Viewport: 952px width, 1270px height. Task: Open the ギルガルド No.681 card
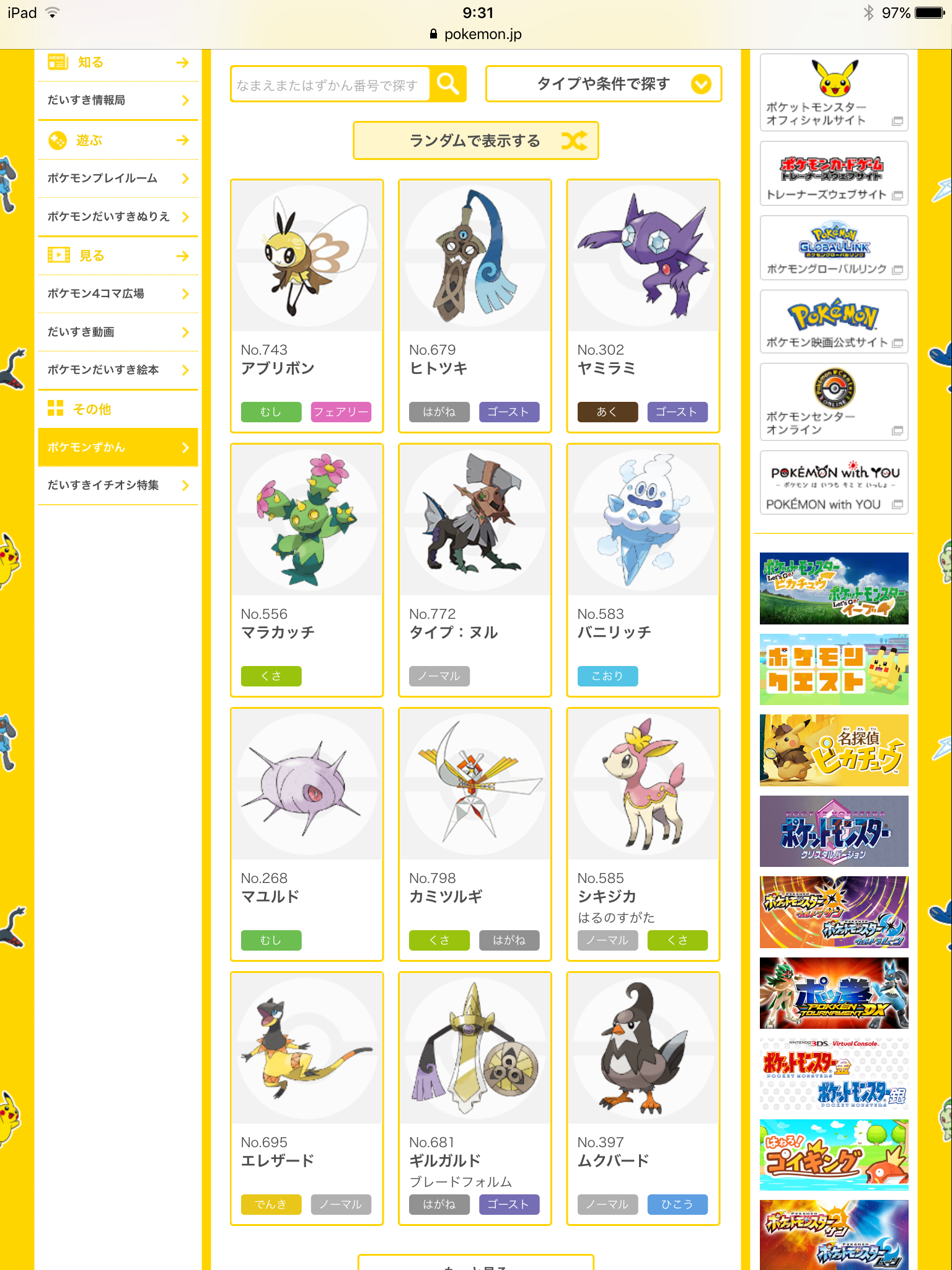click(475, 1098)
